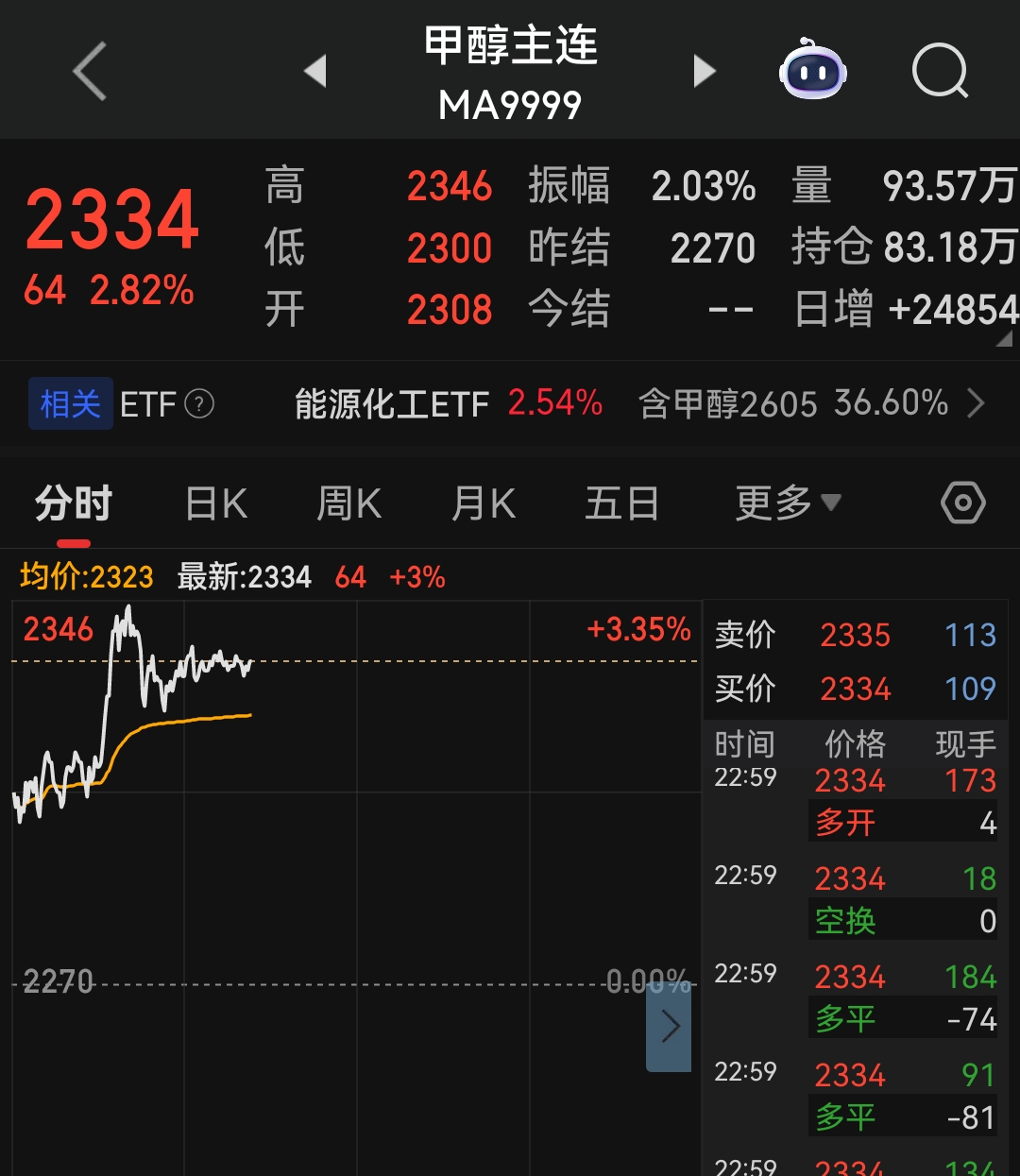1020x1176 pixels.
Task: Tap the 相关 ETF tag
Action: pyautogui.click(x=71, y=404)
